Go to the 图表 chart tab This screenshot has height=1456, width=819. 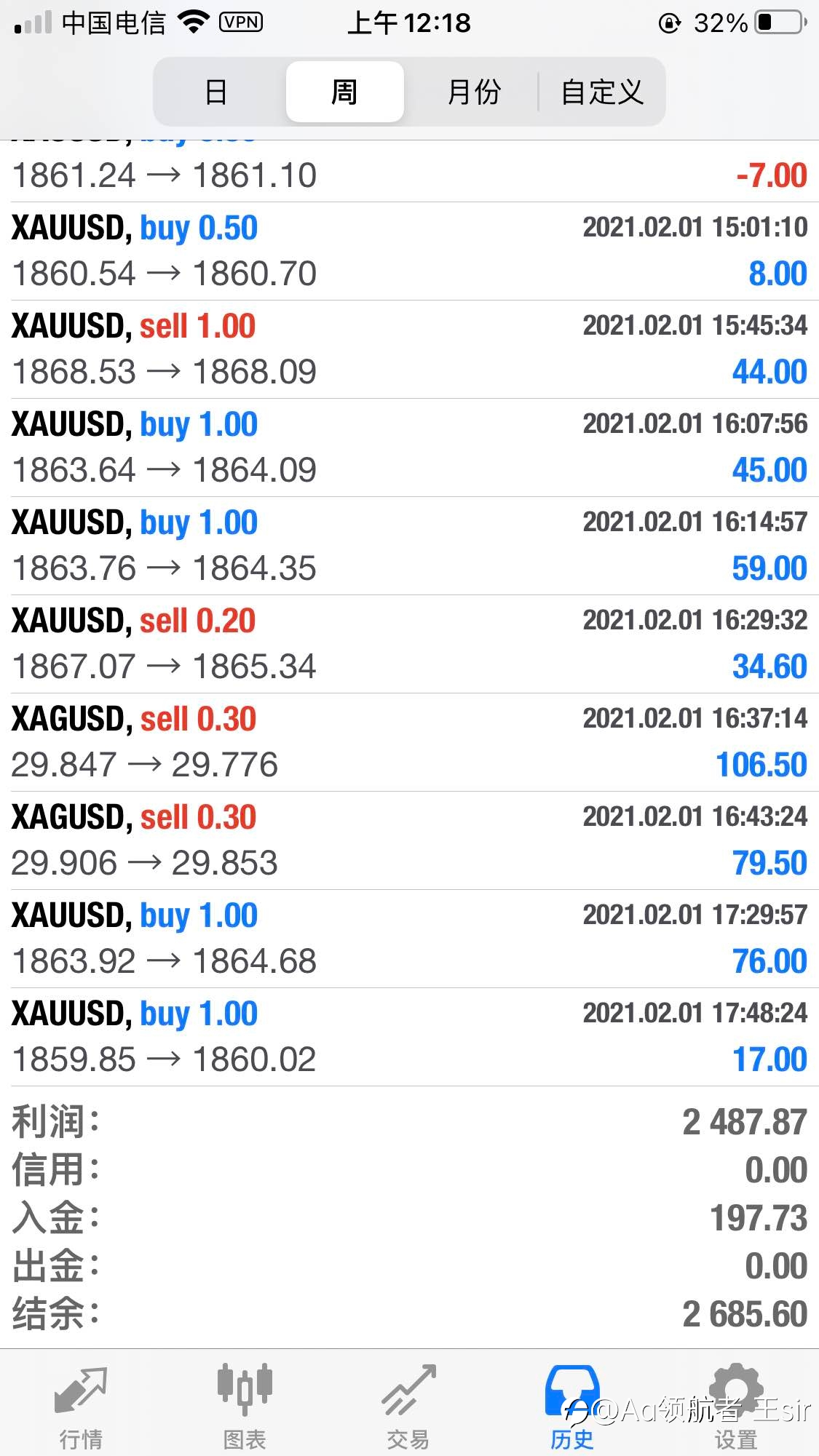[245, 1407]
